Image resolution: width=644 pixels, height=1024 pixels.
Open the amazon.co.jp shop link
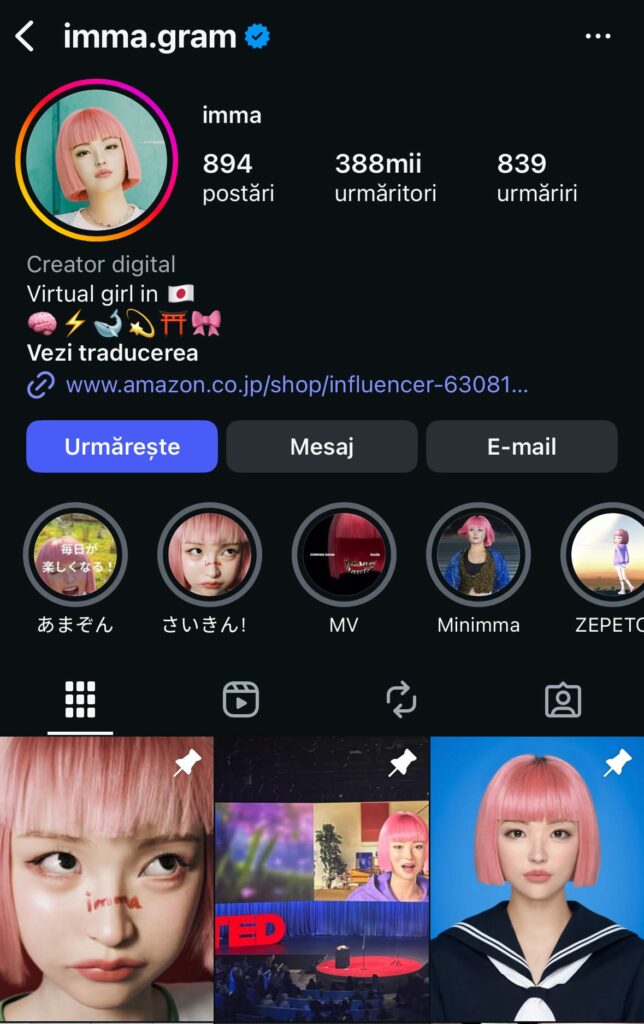click(x=295, y=385)
